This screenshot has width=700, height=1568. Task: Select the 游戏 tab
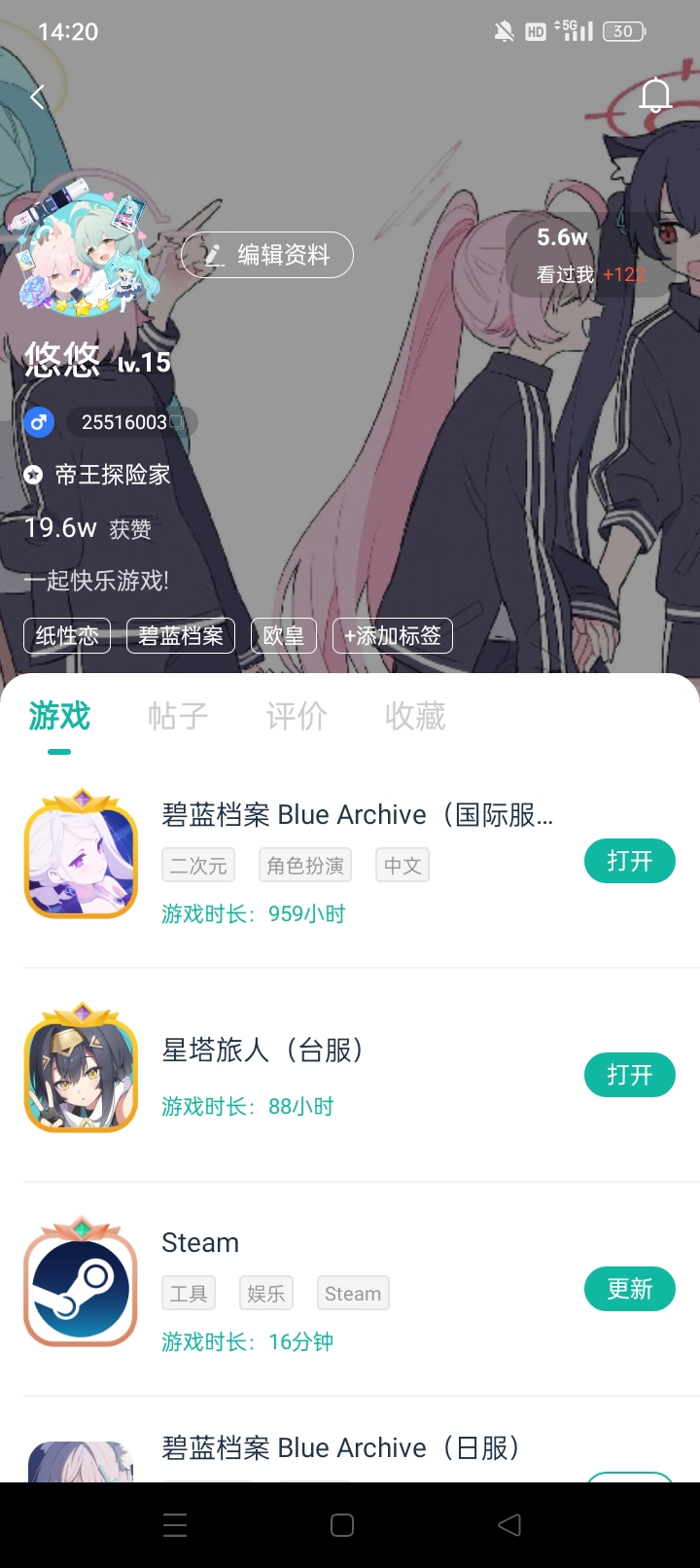coord(59,717)
